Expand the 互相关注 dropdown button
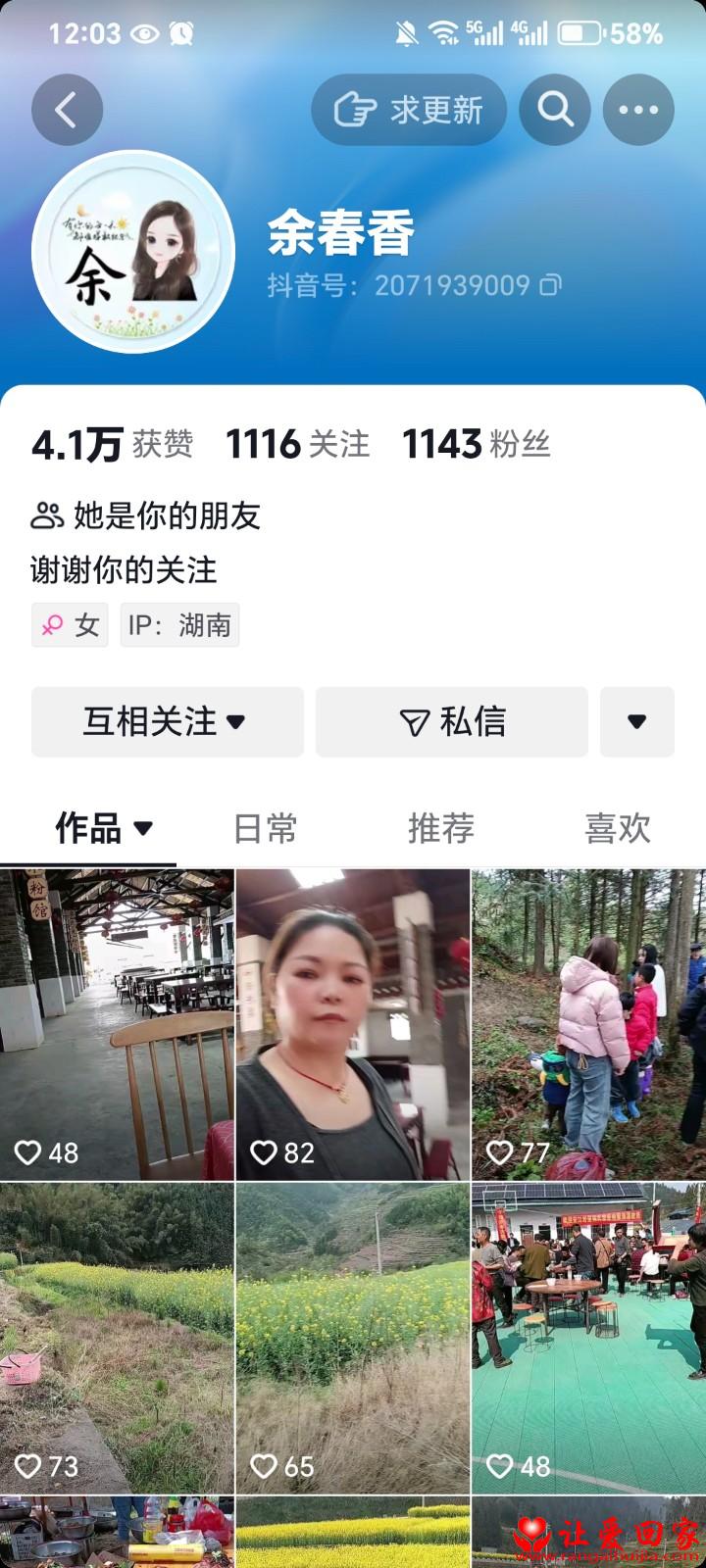 click(168, 721)
